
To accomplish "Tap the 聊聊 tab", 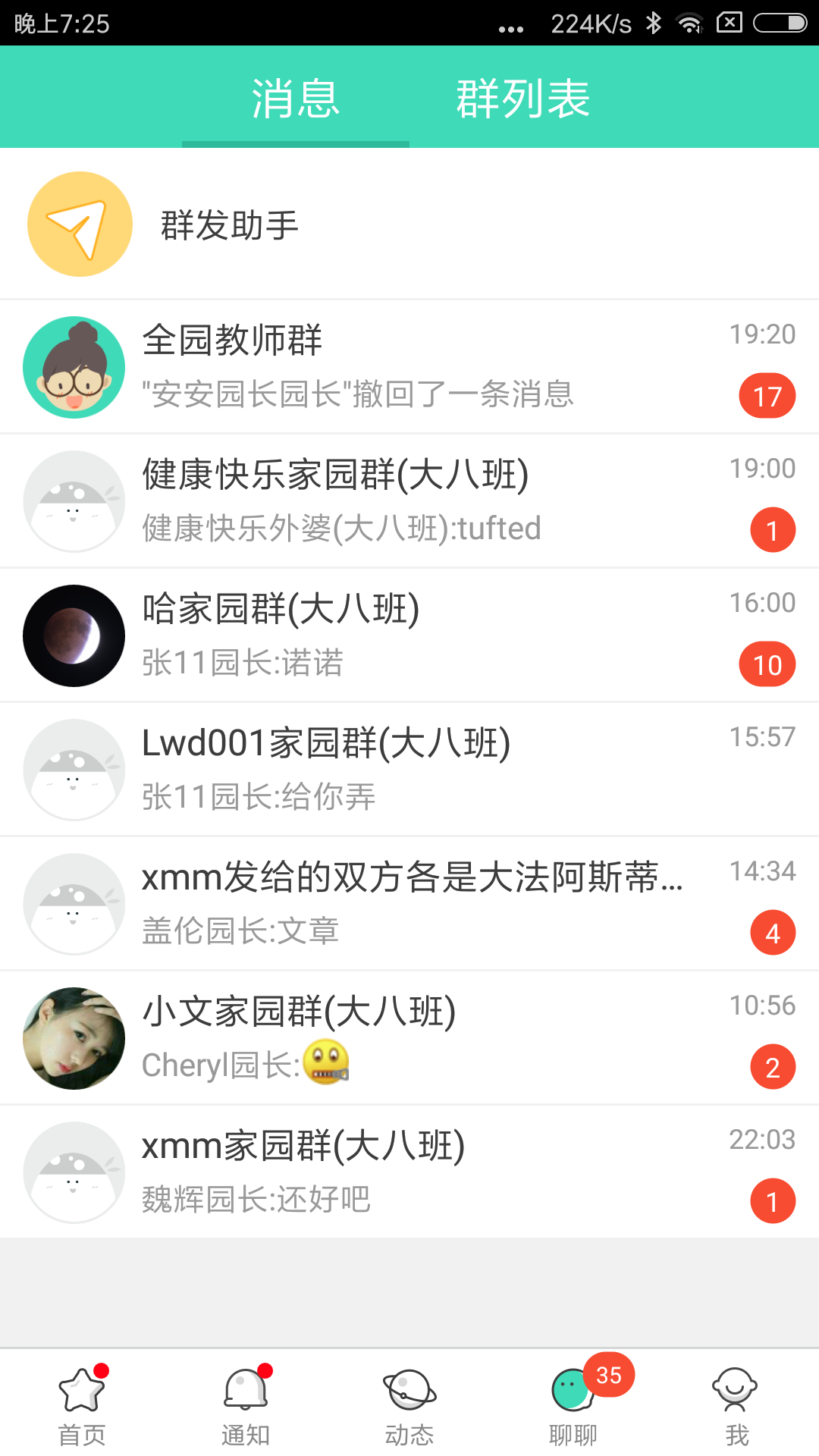I will pos(573,1404).
